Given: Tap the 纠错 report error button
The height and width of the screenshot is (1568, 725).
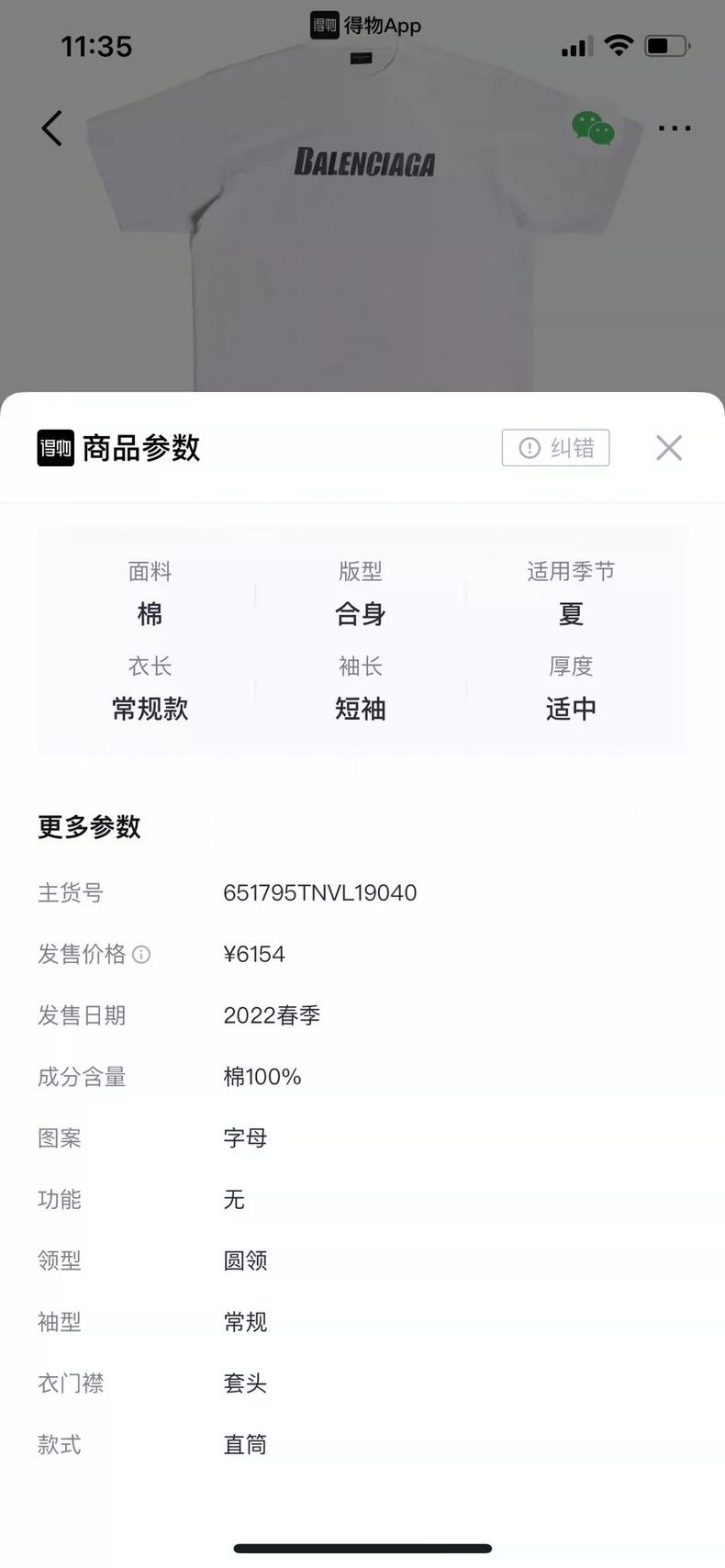Looking at the screenshot, I should [x=555, y=448].
